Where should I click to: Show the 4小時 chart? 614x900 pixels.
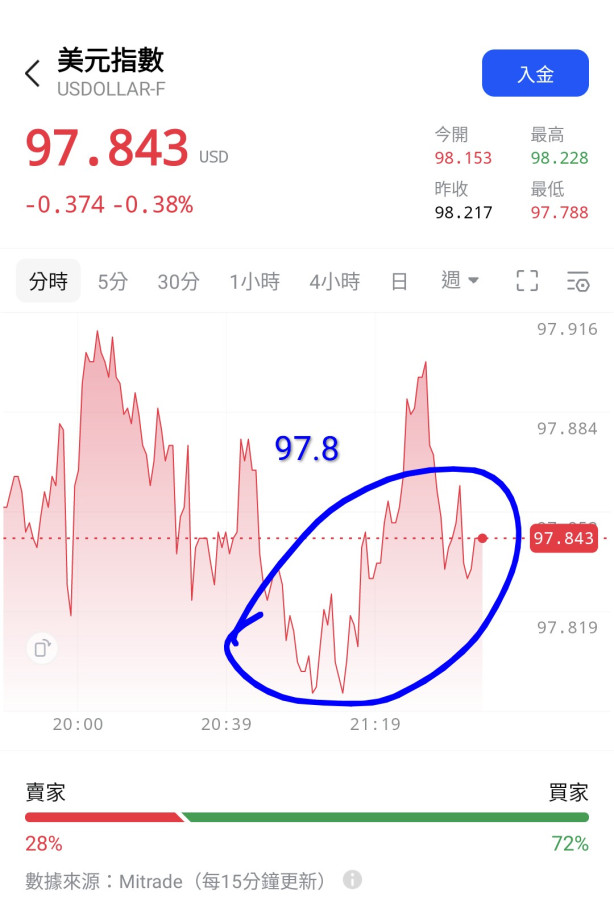(x=334, y=281)
